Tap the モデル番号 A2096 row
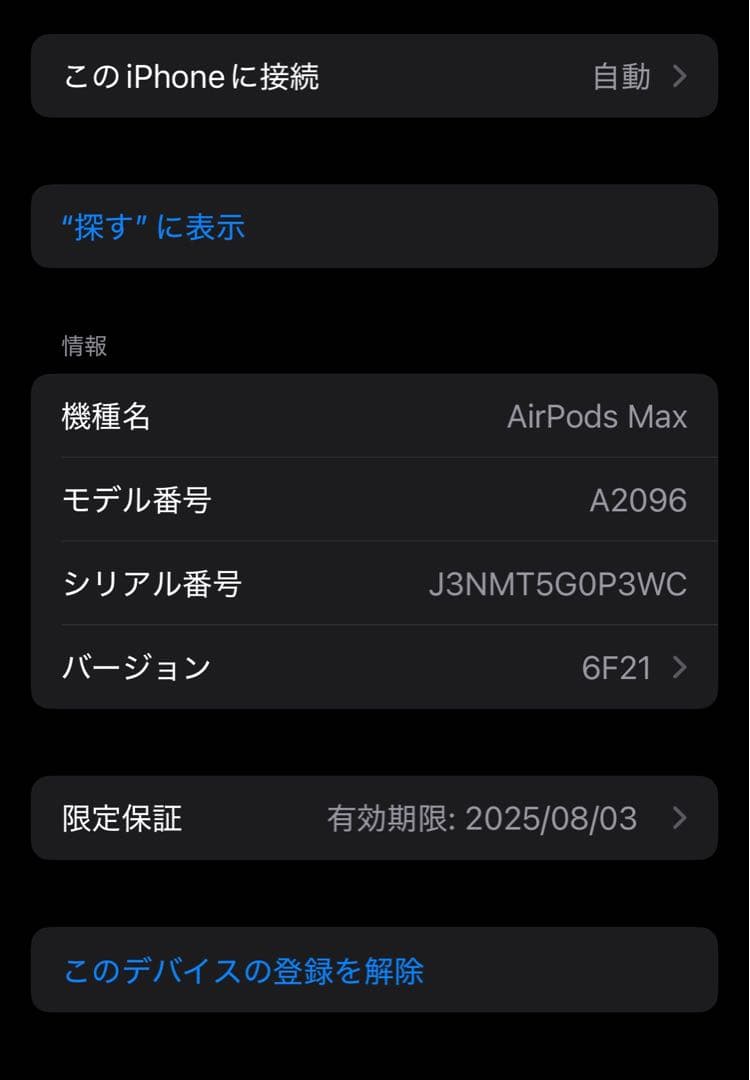The height and width of the screenshot is (1080, 750). point(375,500)
